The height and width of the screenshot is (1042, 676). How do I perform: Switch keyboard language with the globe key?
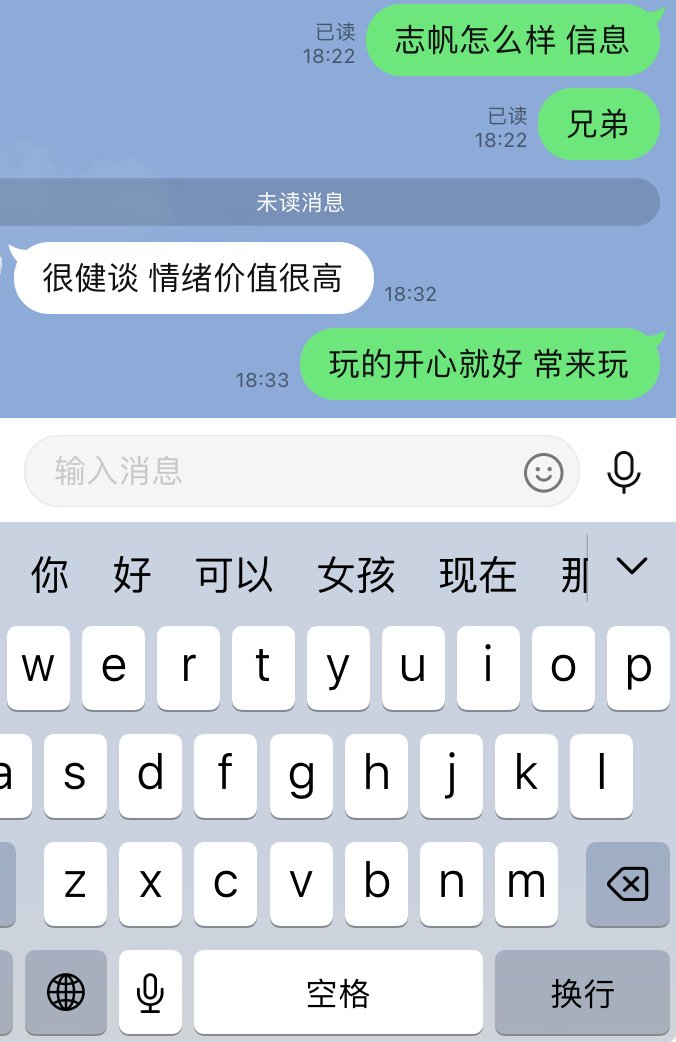point(66,992)
